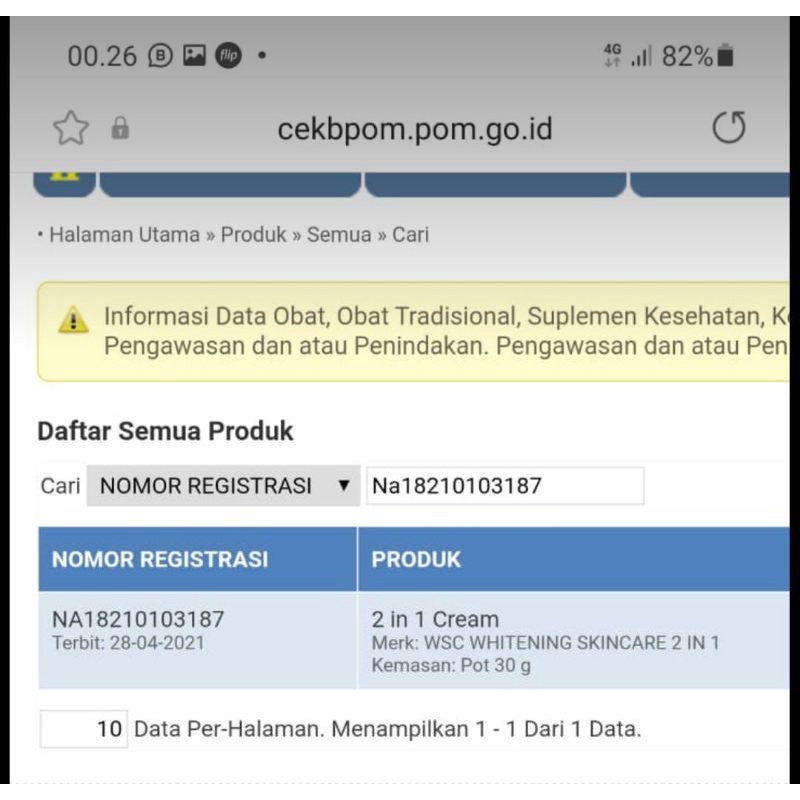
Task: Expand the NOMOR REGISTRASI search-type dropdown
Action: 222,486
